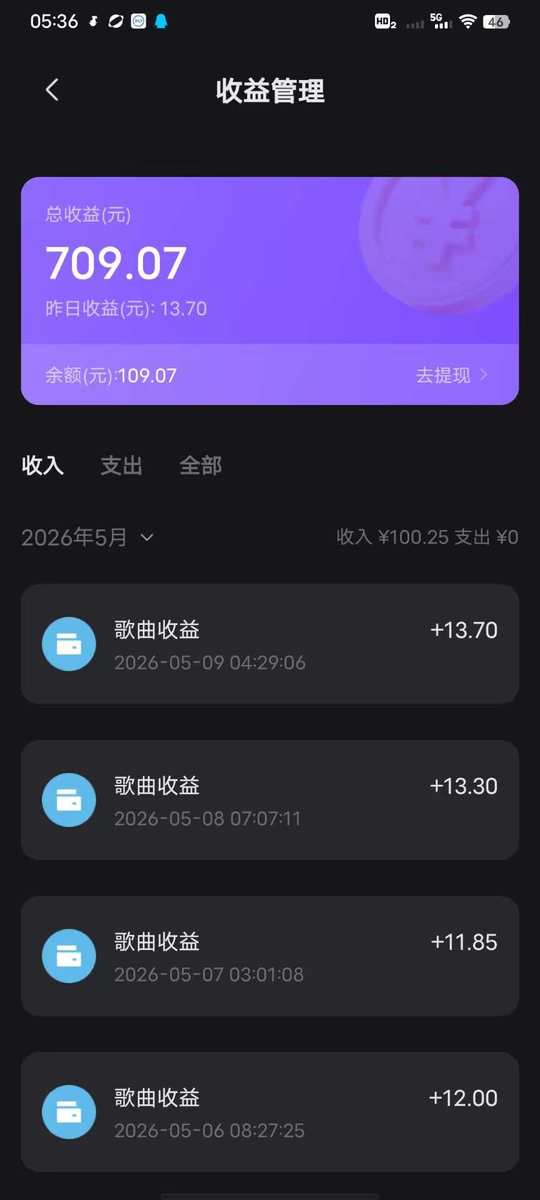Tap 去提现 to withdraw the balance

452,375
